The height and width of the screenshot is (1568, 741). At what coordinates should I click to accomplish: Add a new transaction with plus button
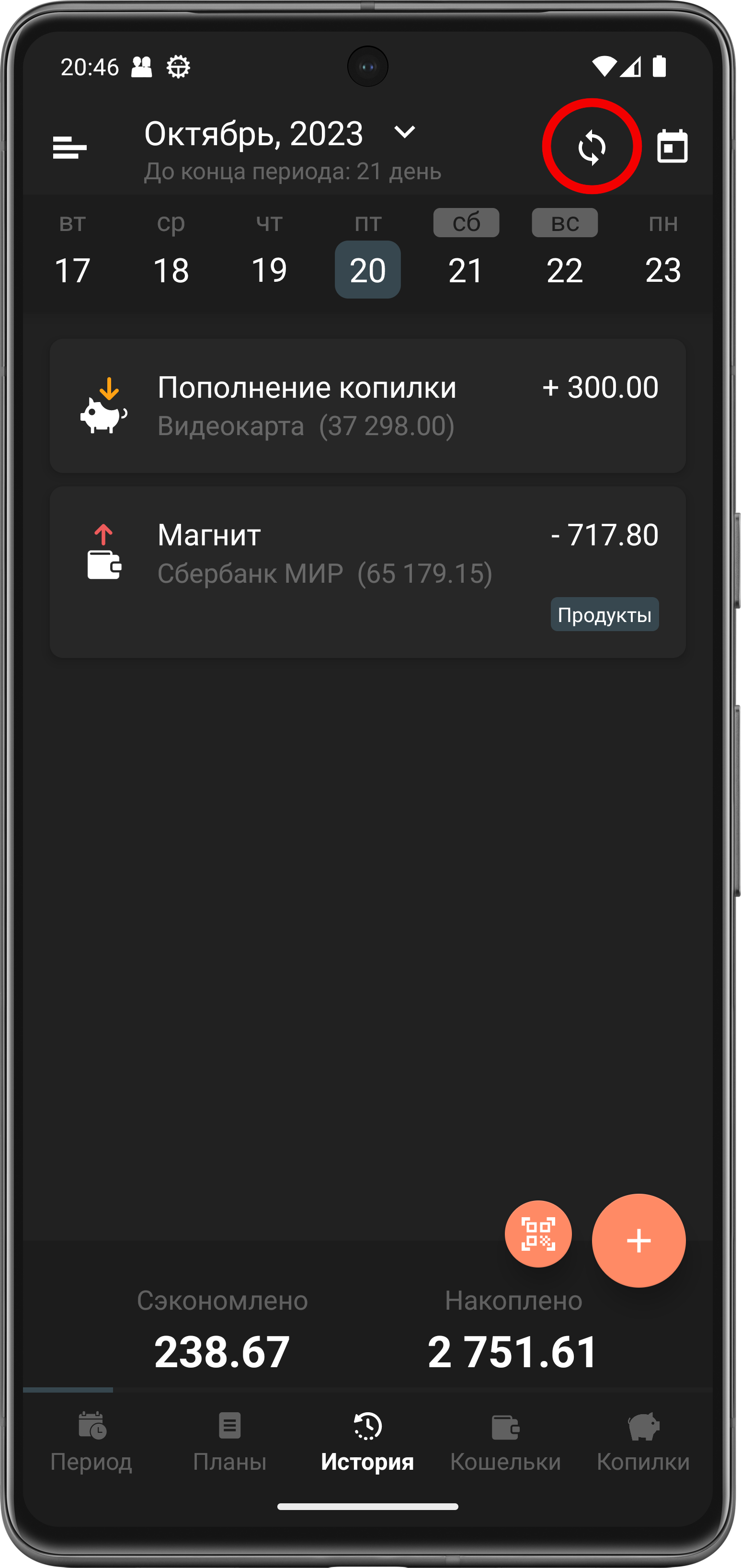(x=638, y=1240)
